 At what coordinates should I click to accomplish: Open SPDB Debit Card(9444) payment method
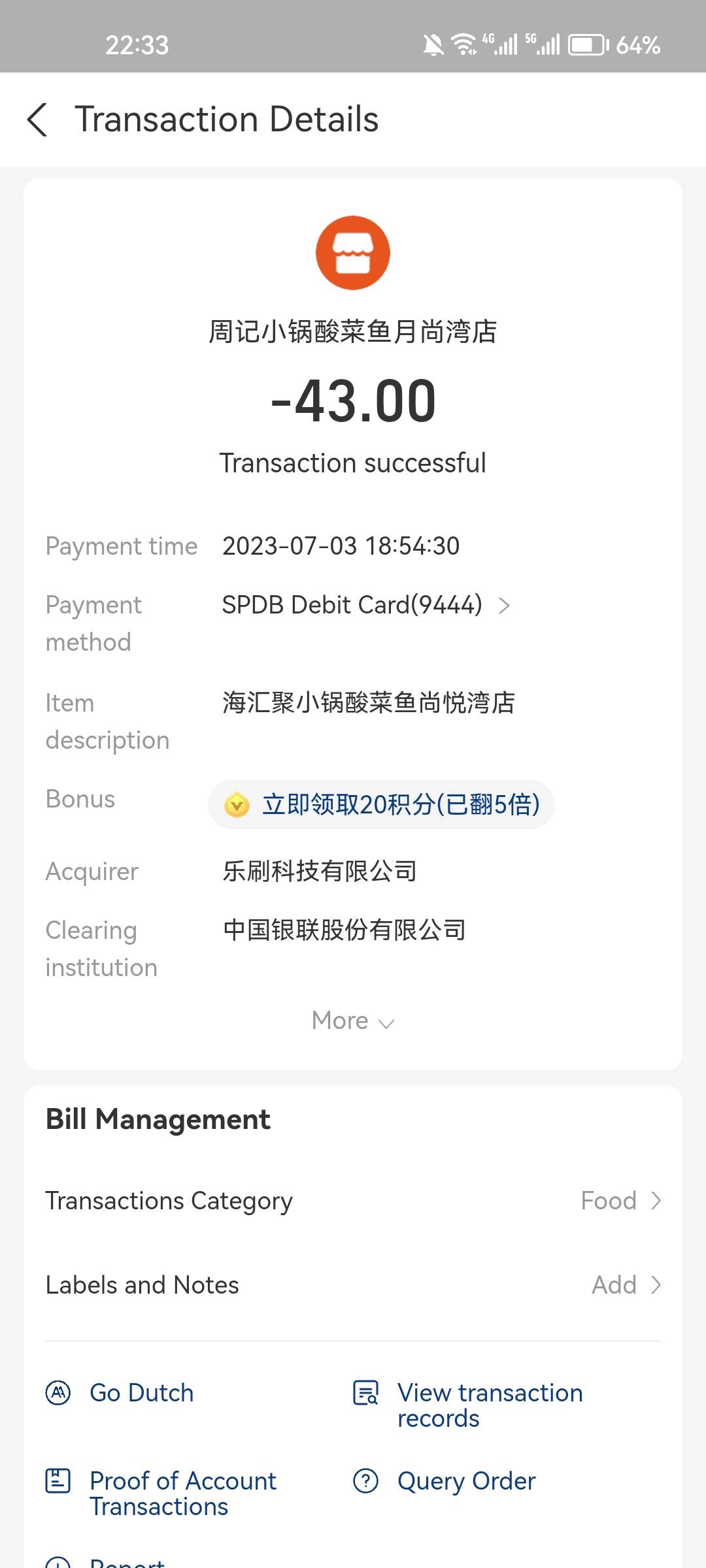tap(366, 605)
